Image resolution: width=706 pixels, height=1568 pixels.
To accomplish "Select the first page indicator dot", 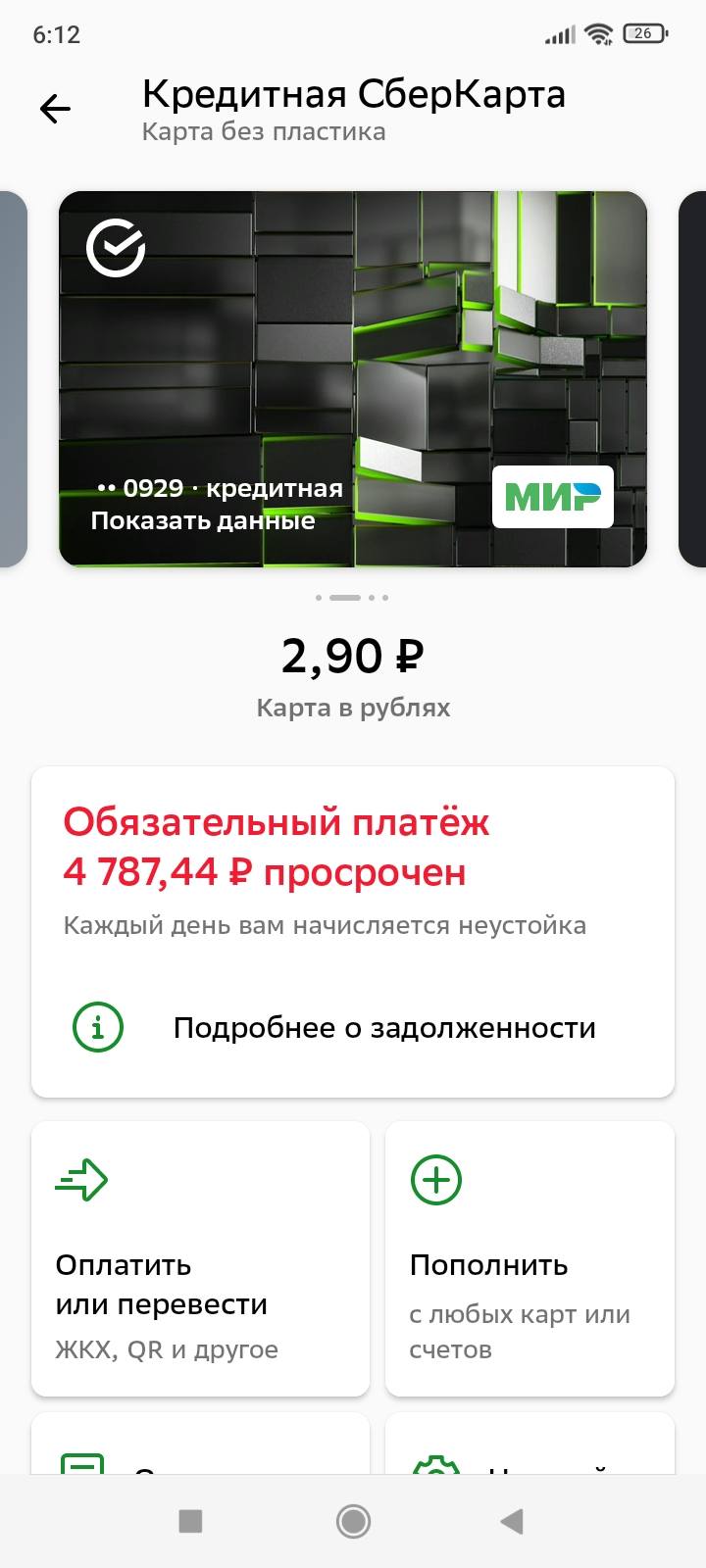I will click(x=319, y=597).
